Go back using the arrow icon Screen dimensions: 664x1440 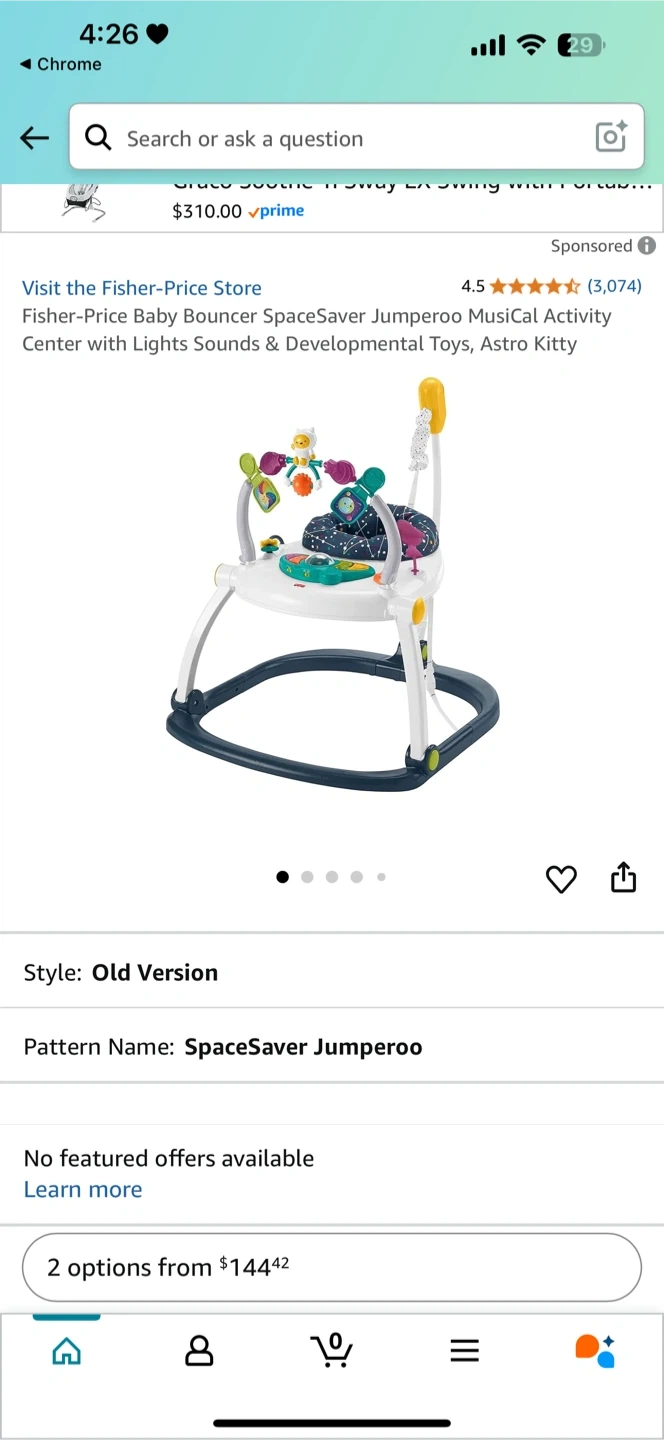(34, 138)
